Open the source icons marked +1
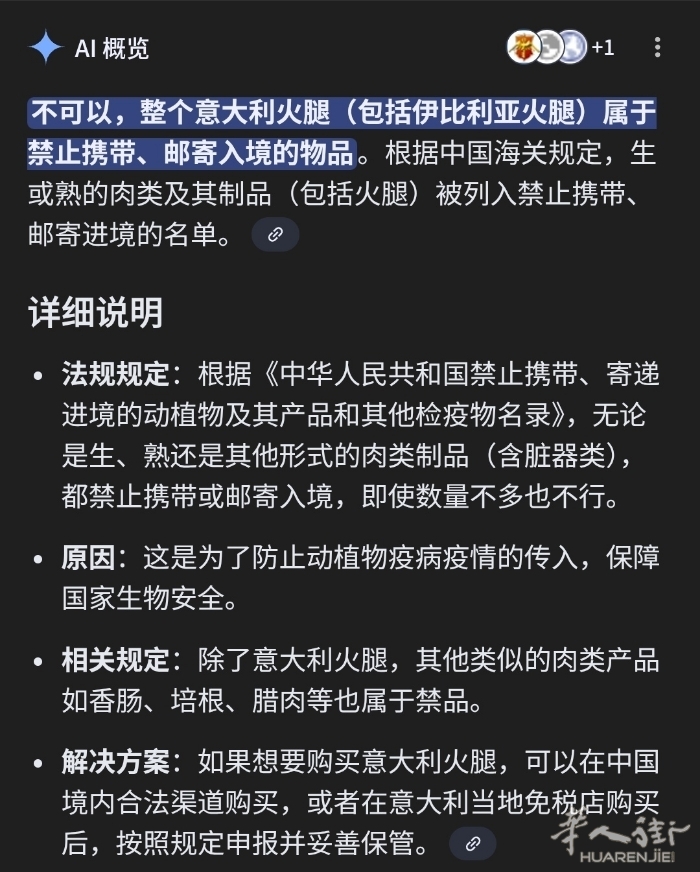The width and height of the screenshot is (700, 872). coord(559,47)
